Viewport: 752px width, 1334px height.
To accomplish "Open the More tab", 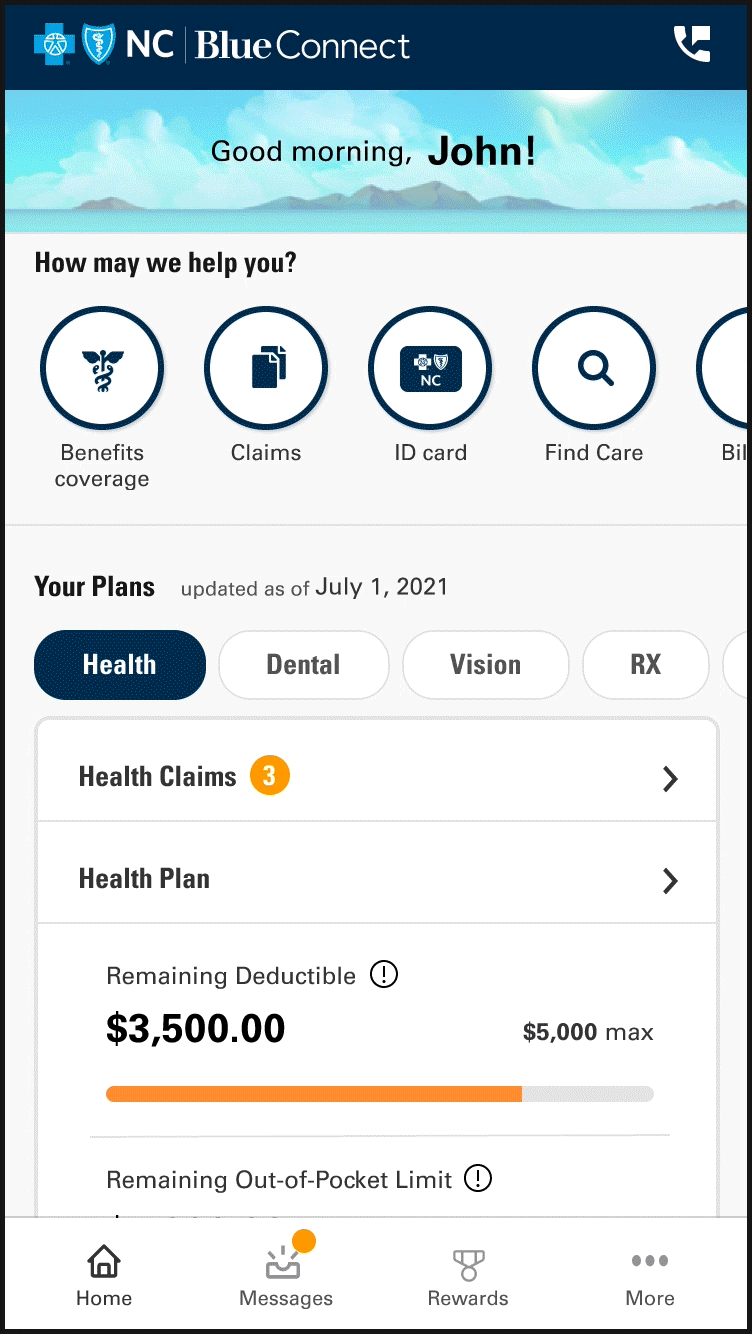I will [650, 1277].
